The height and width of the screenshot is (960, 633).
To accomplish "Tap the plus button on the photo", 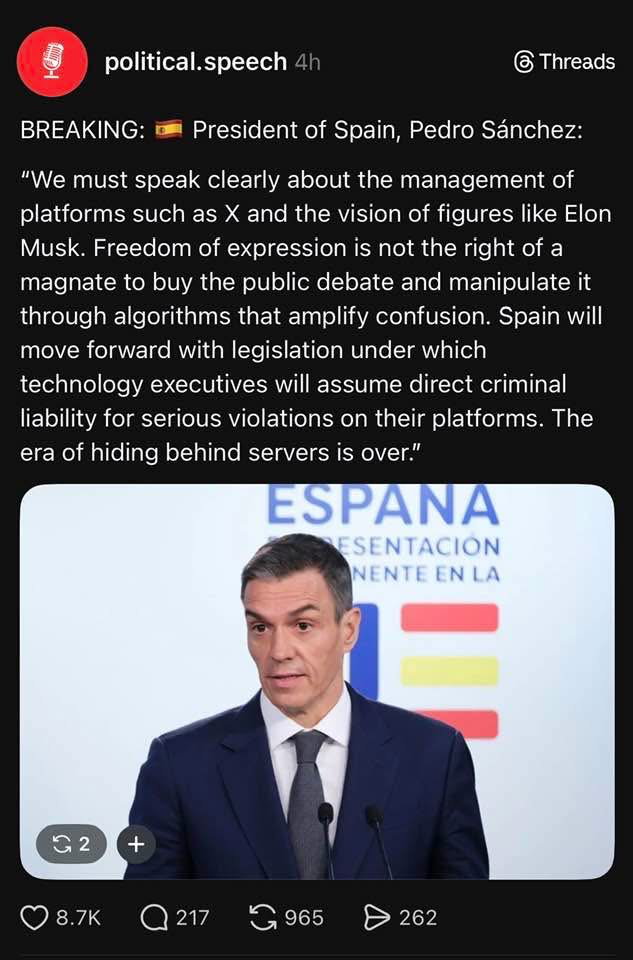I will pos(136,844).
